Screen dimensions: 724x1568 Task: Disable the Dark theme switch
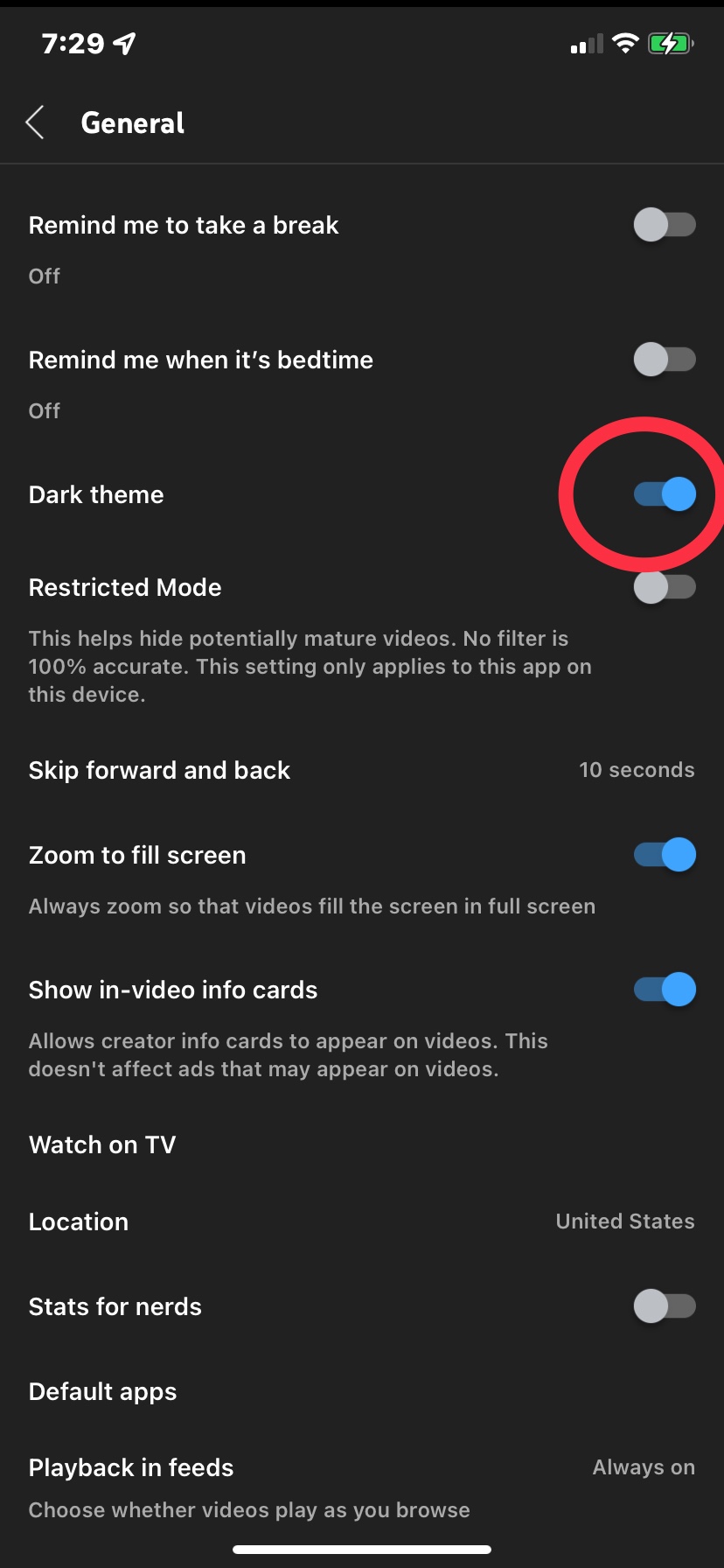(x=665, y=494)
